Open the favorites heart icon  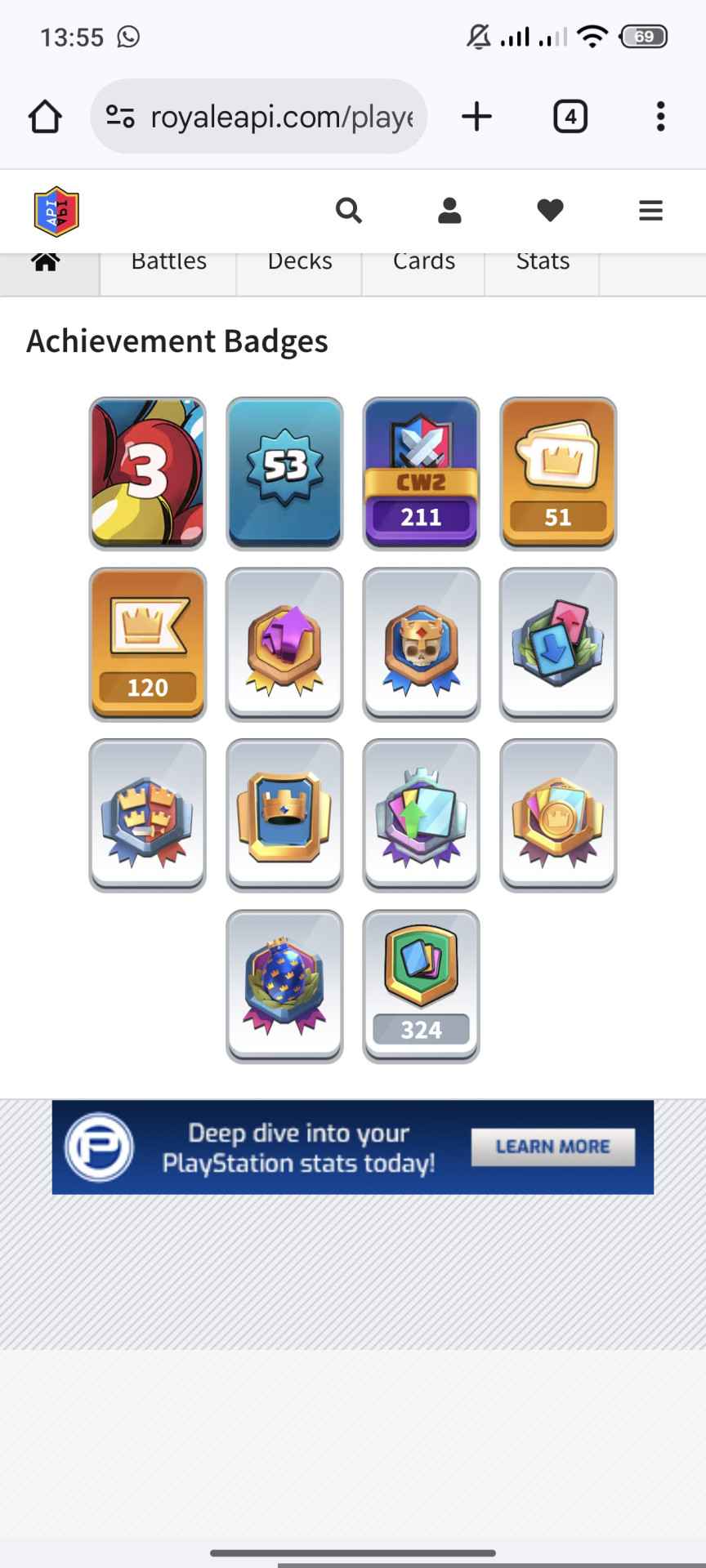pyautogui.click(x=550, y=211)
